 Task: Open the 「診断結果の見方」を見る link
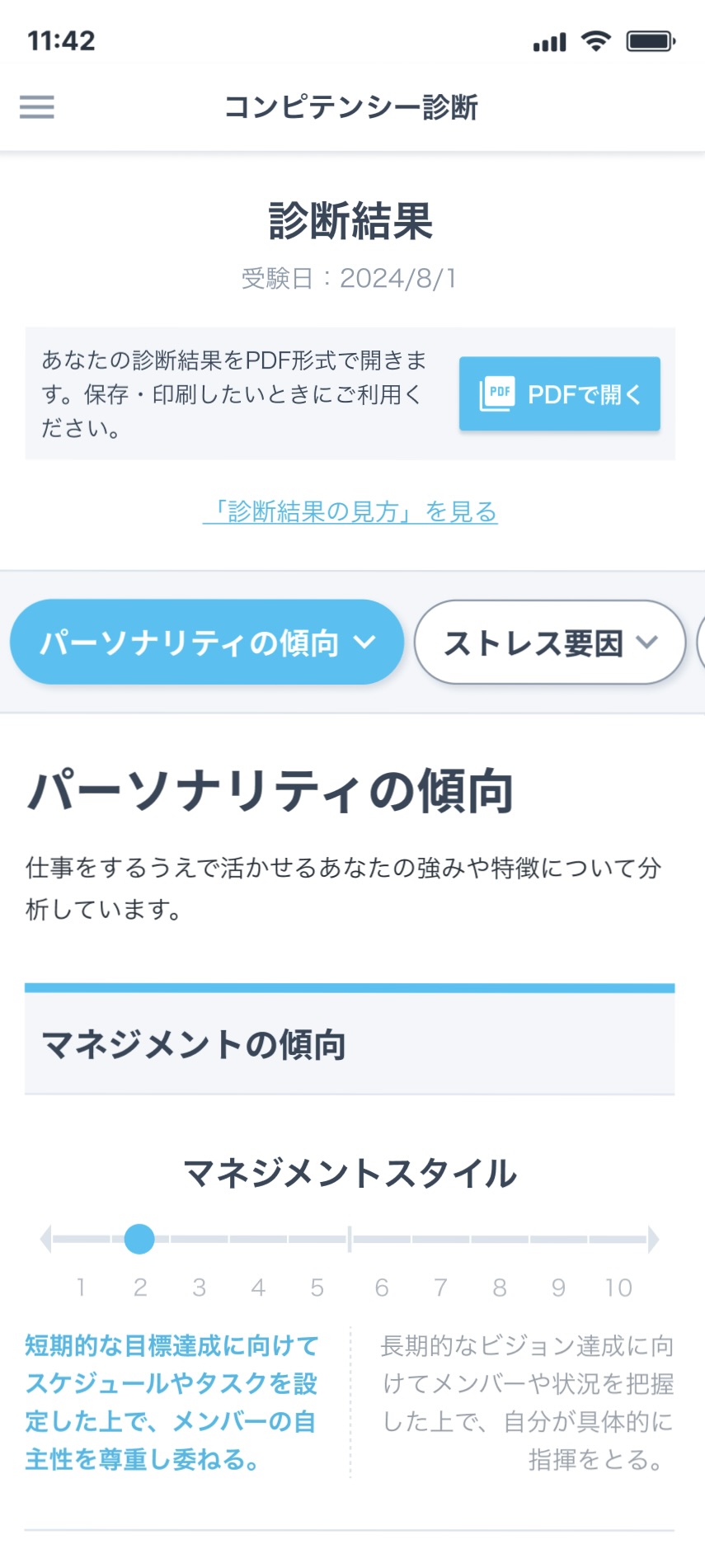tap(350, 512)
